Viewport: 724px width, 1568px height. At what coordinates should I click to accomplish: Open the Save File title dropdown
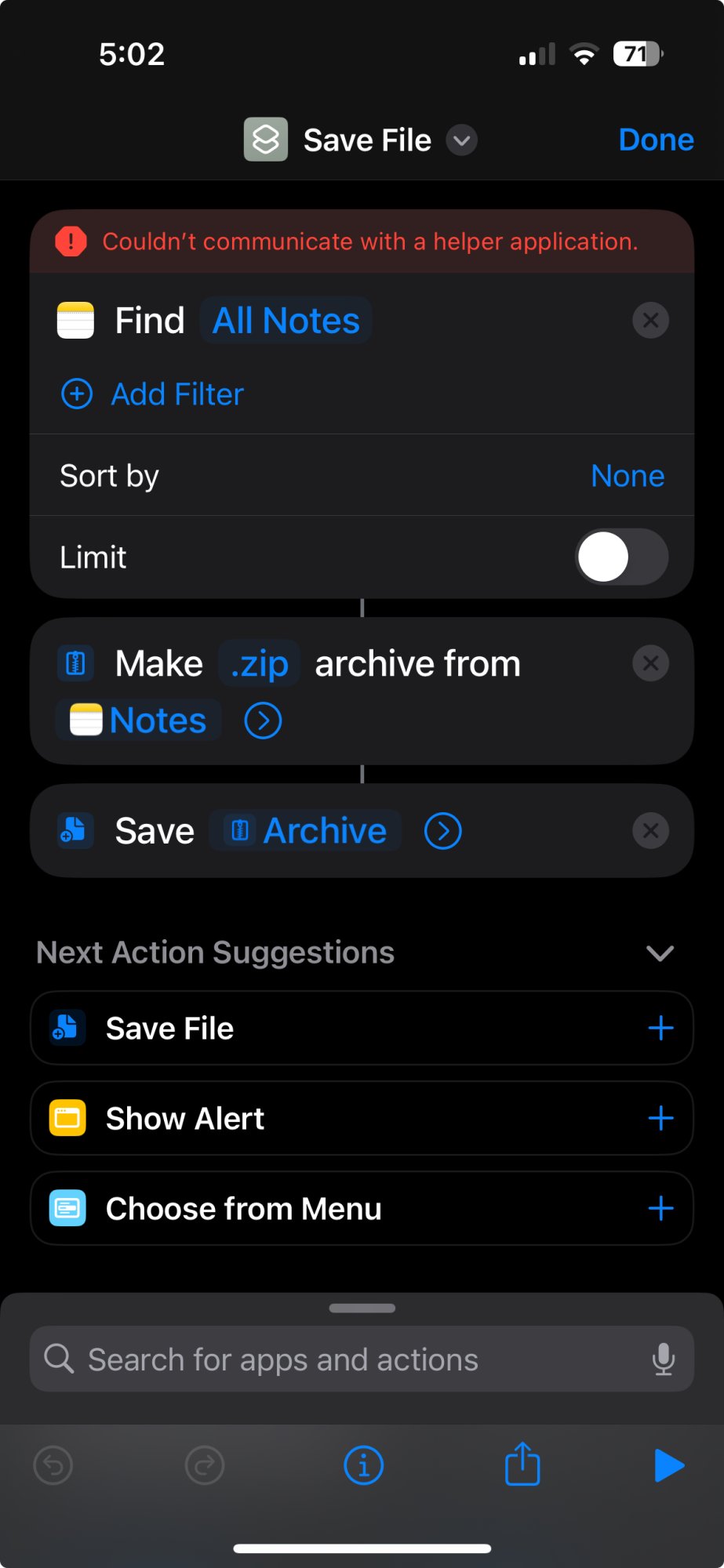point(462,141)
